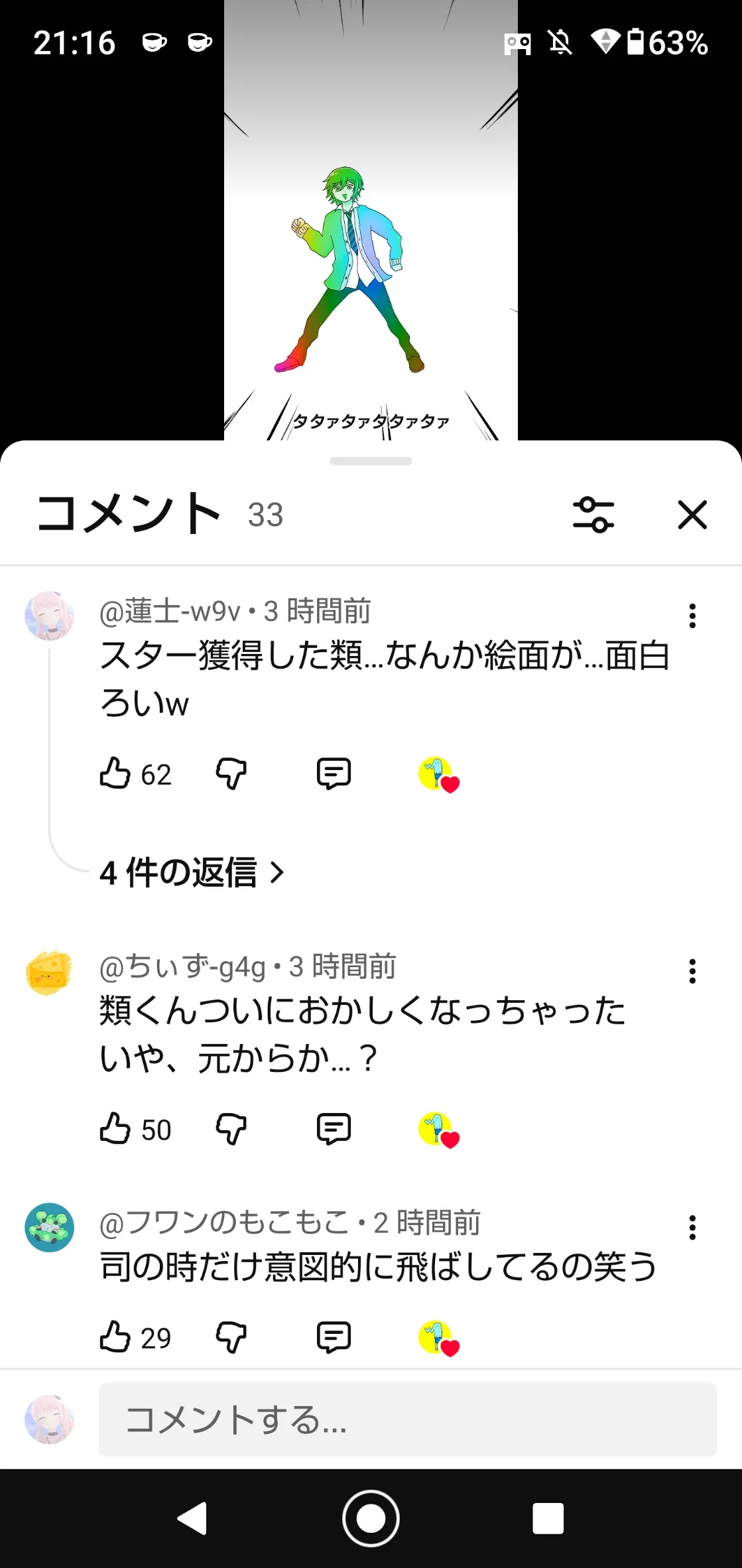
Task: Expand the 4件の返信 replies
Action: [192, 872]
